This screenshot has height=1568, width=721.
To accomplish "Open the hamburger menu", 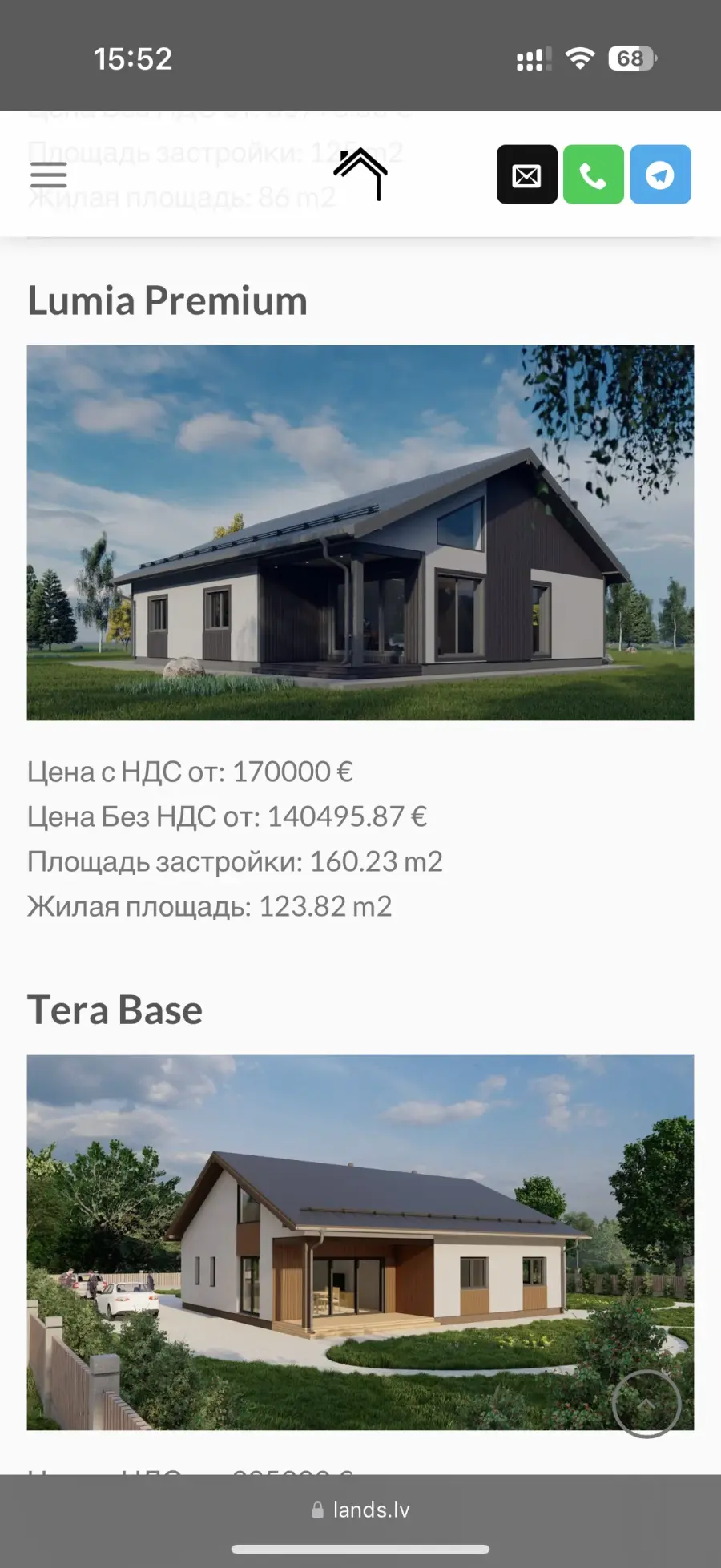I will (x=49, y=175).
